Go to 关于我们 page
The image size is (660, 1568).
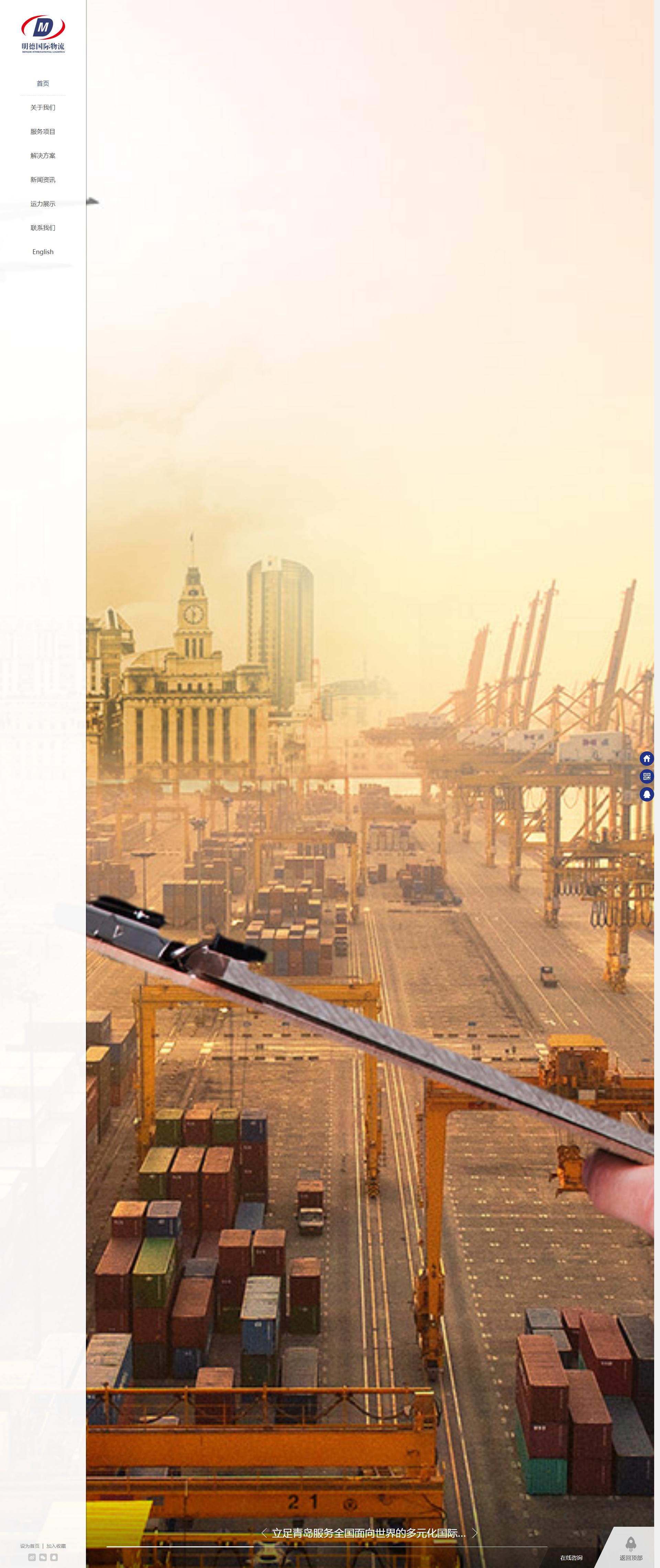coord(43,108)
